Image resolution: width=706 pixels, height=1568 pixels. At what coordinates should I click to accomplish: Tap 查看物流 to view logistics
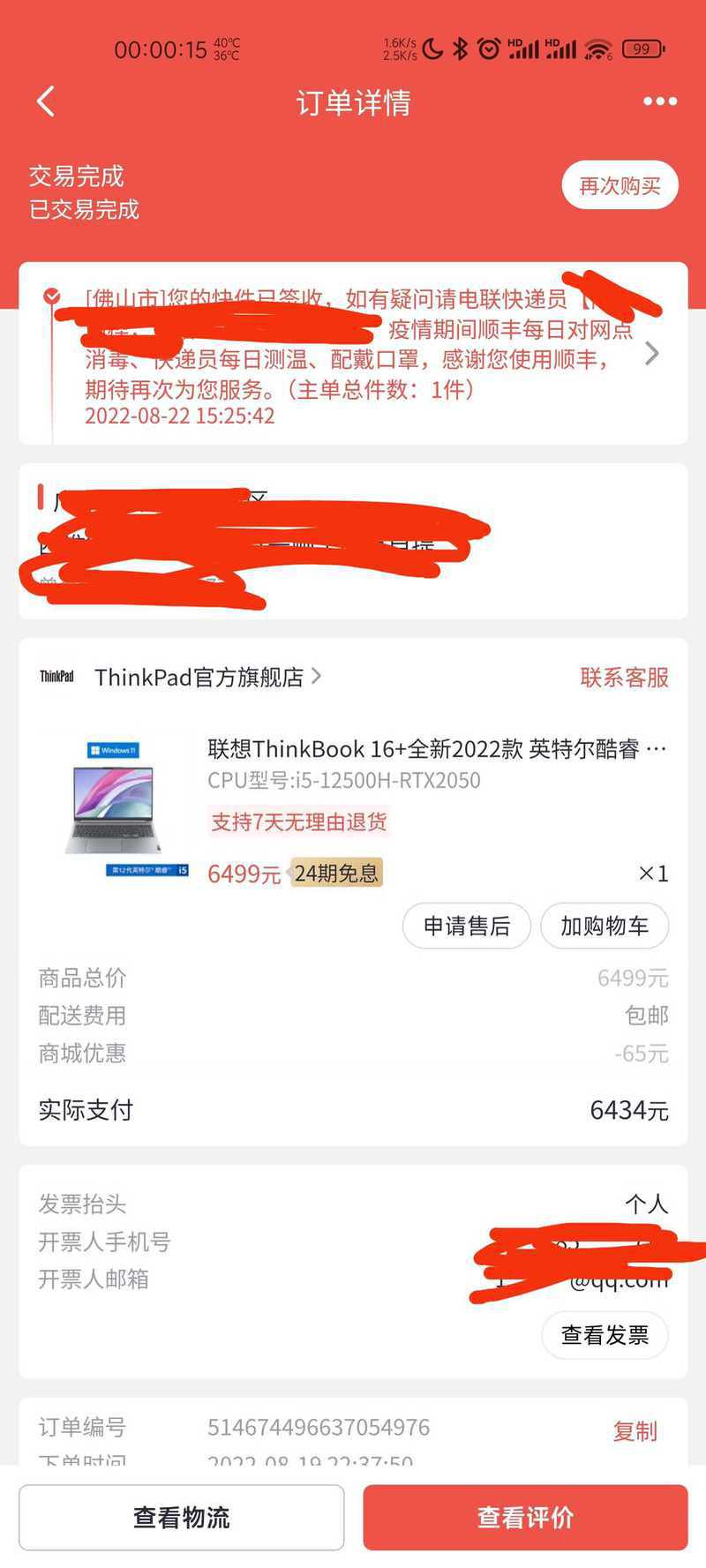pyautogui.click(x=182, y=1517)
